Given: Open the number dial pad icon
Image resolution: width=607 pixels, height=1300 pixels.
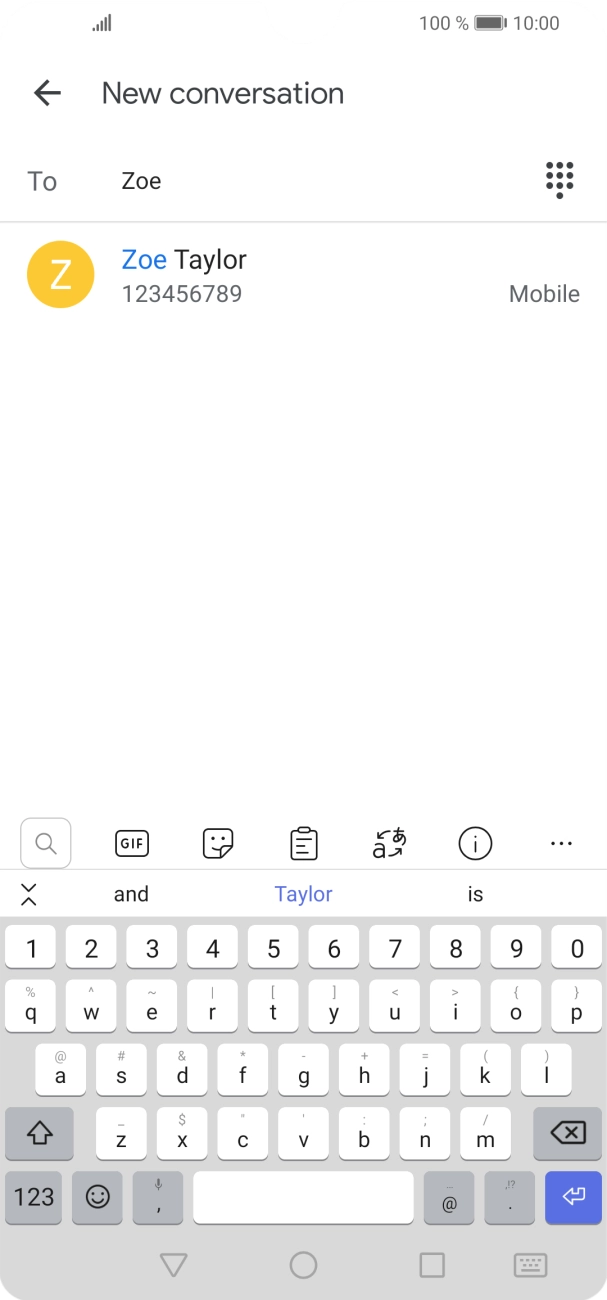Looking at the screenshot, I should [x=559, y=180].
